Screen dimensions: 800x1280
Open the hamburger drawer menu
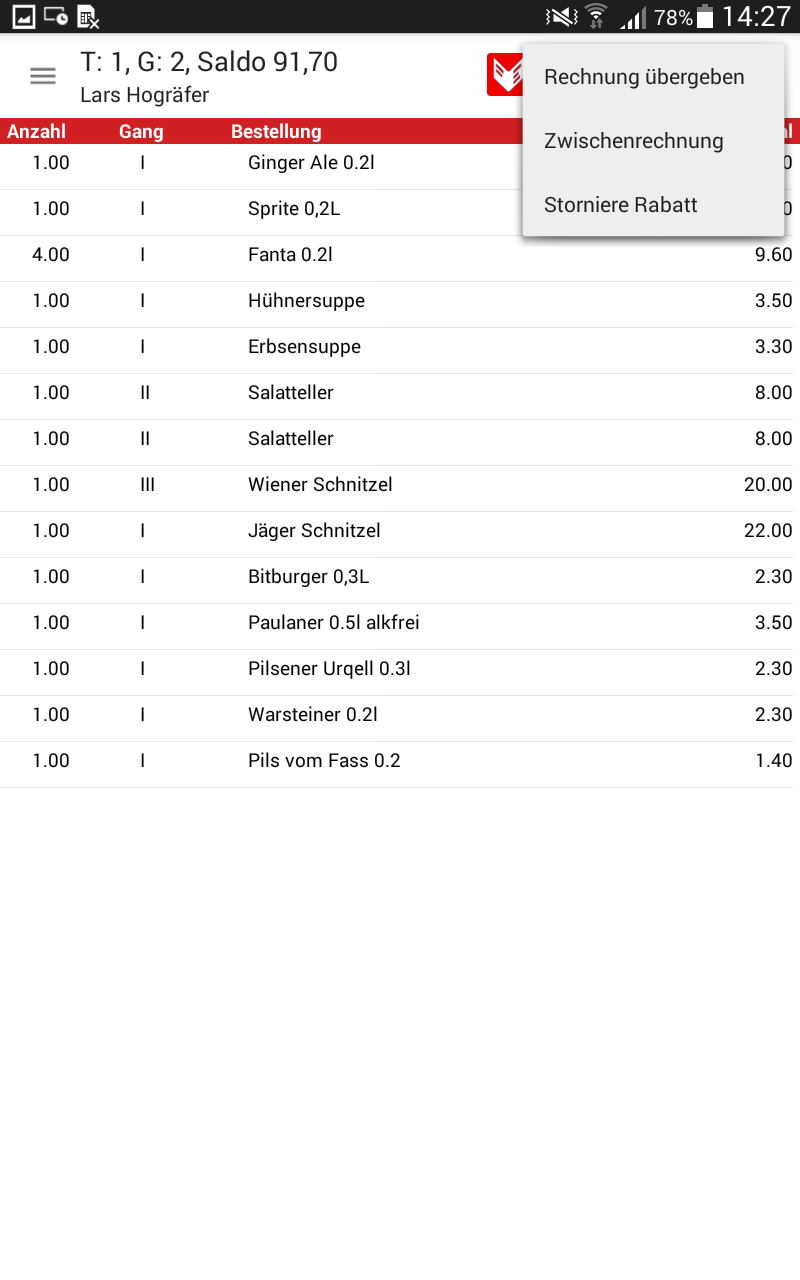tap(43, 76)
